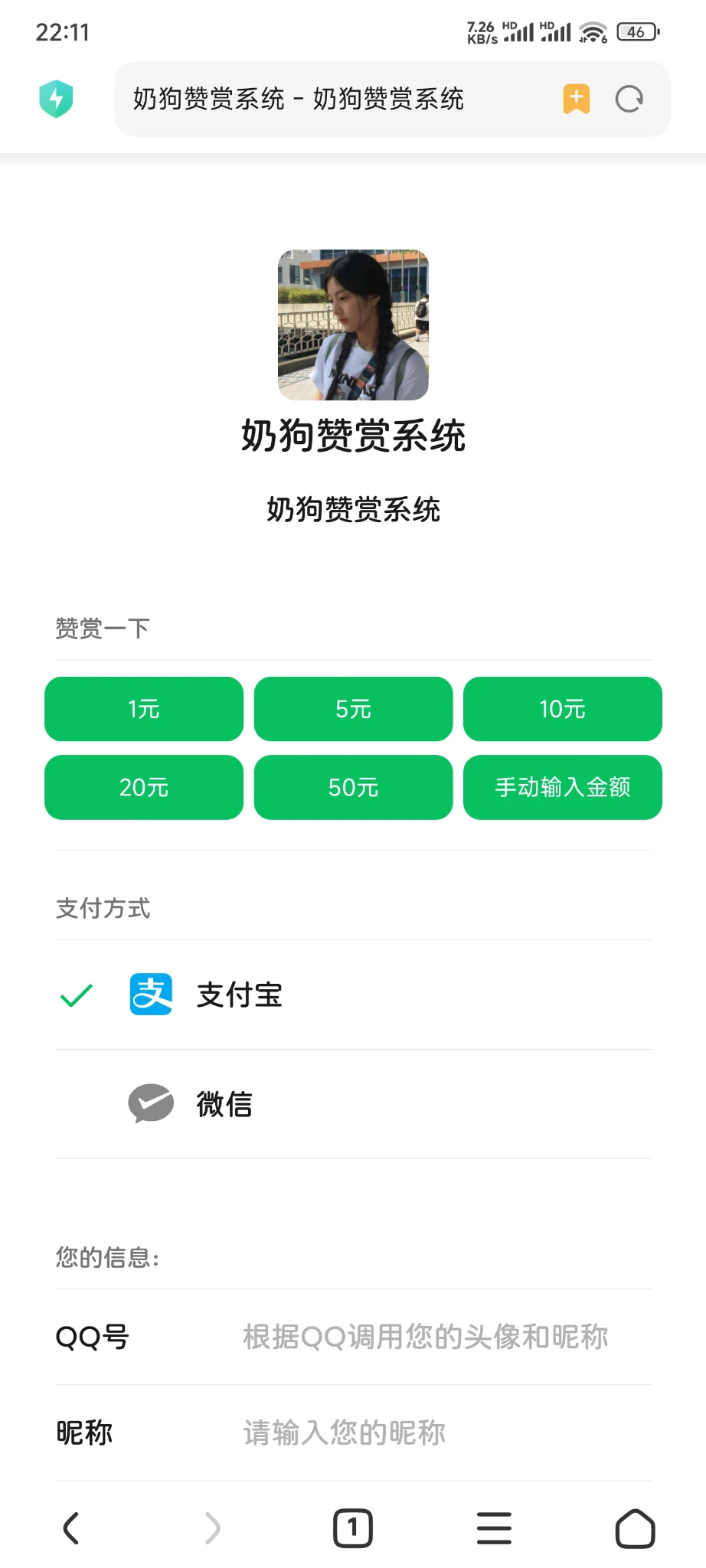
Task: Pick the 20元 reward button
Action: pyautogui.click(x=144, y=787)
